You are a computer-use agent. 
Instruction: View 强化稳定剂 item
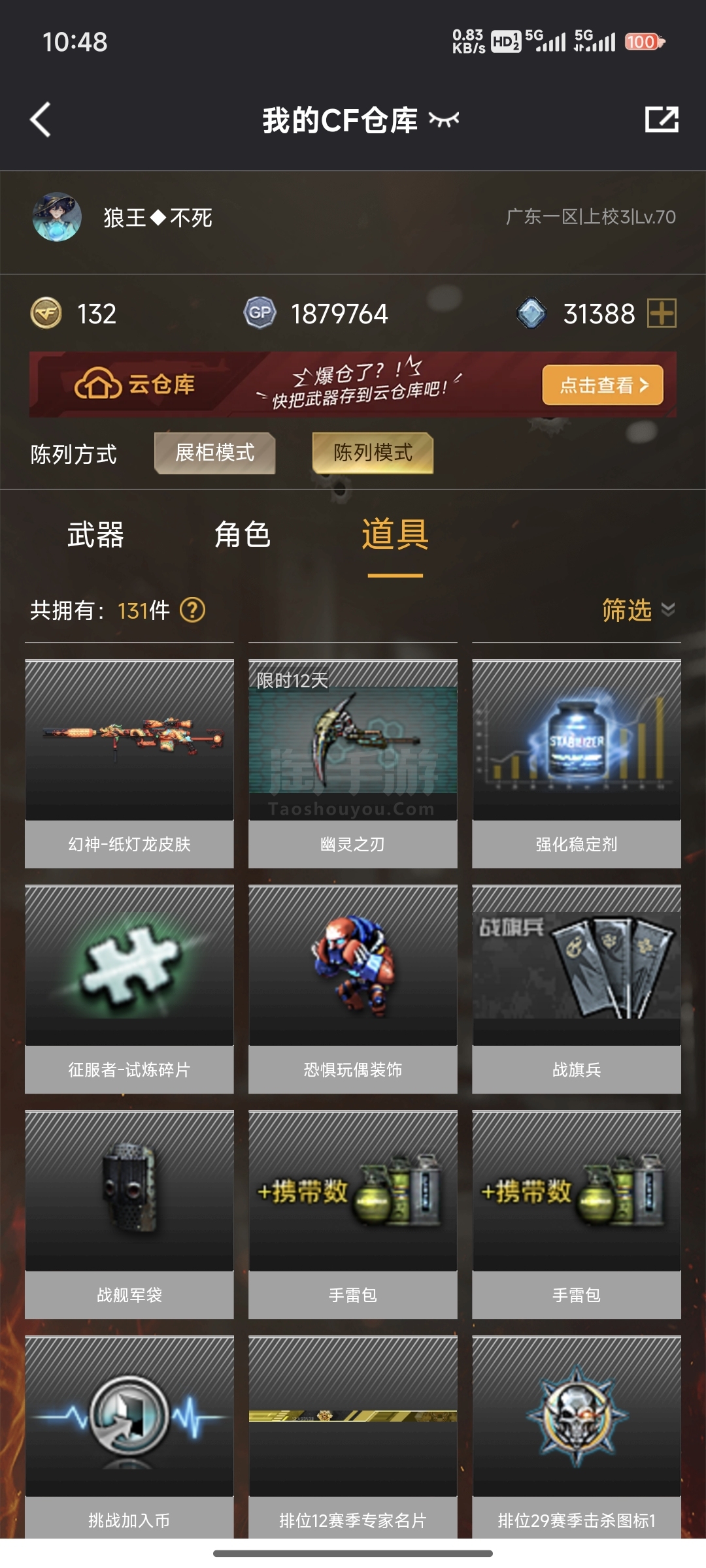click(x=577, y=764)
